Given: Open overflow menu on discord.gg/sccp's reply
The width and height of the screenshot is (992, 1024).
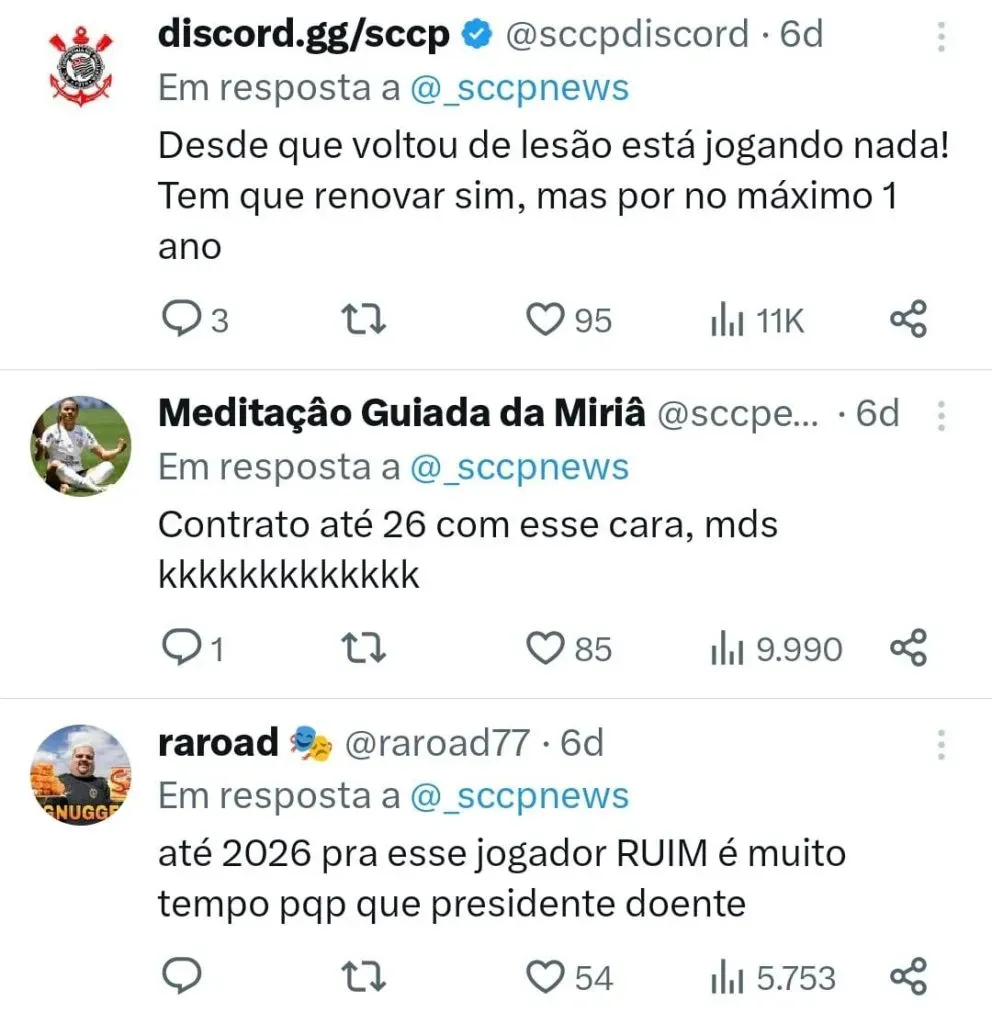Looking at the screenshot, I should pos(940,37).
